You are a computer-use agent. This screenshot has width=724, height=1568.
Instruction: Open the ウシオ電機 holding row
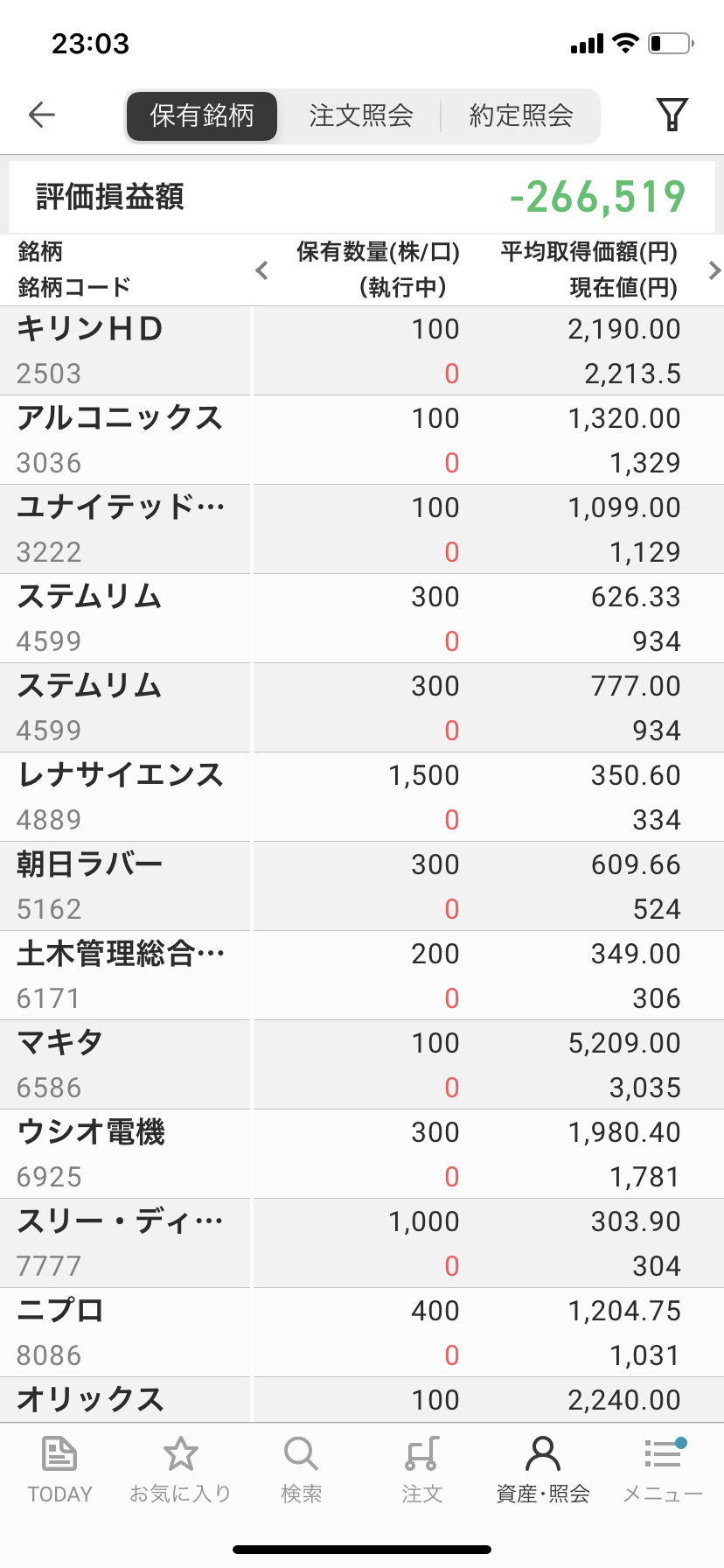coord(362,1154)
